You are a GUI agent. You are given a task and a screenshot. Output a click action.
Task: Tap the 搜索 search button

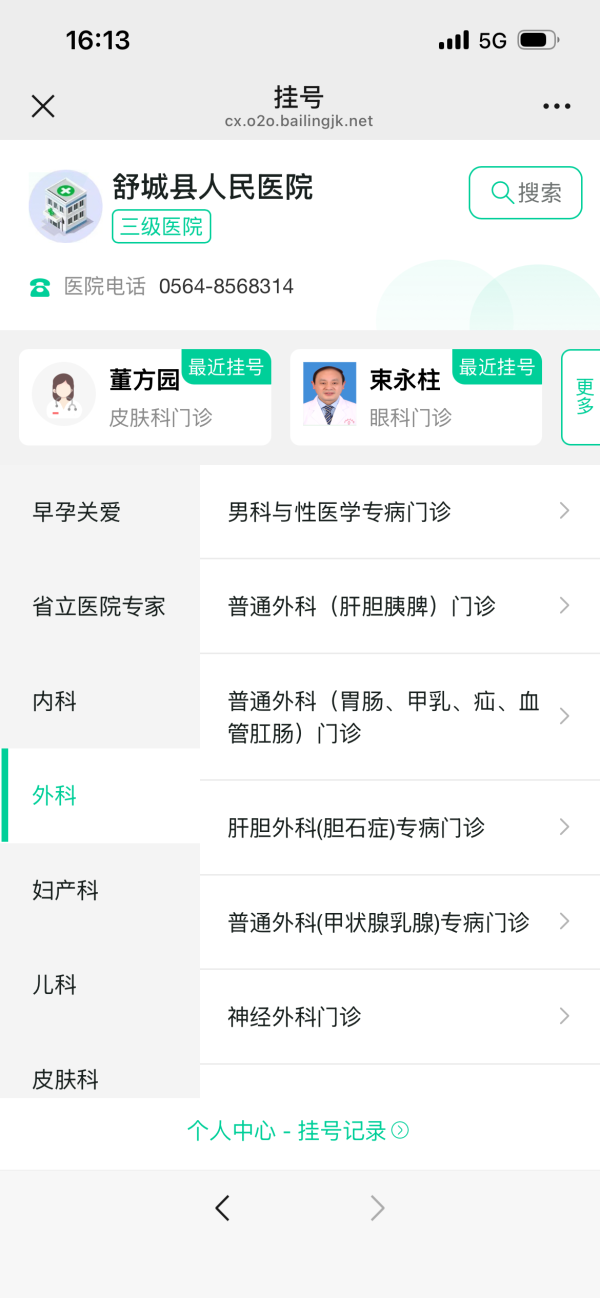[525, 192]
